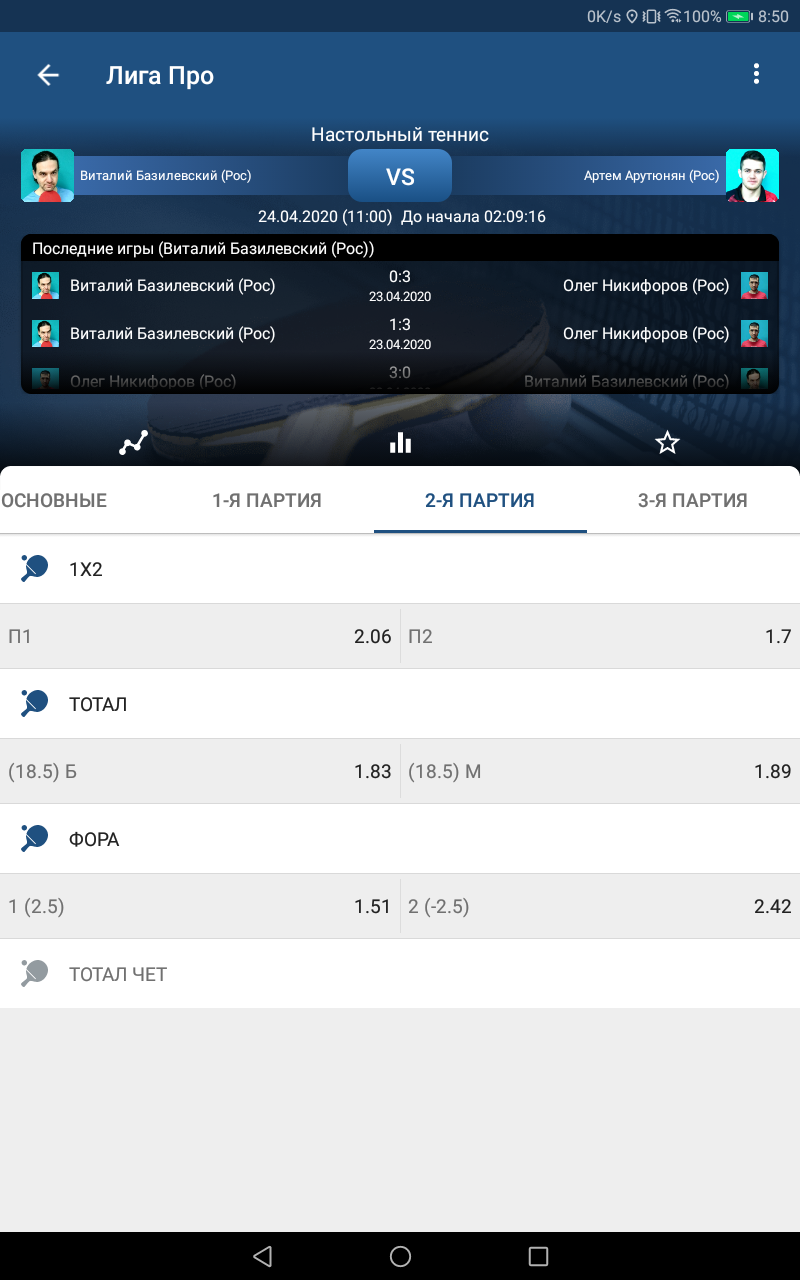Pick total (18.5) Б at 1.83

(x=200, y=771)
